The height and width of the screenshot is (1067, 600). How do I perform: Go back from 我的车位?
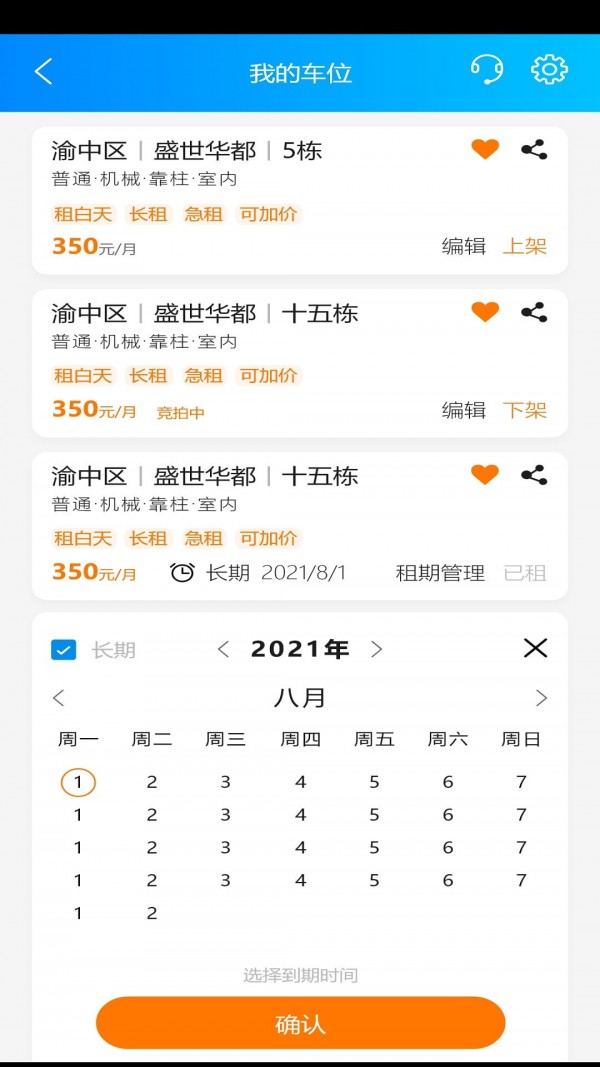(43, 72)
